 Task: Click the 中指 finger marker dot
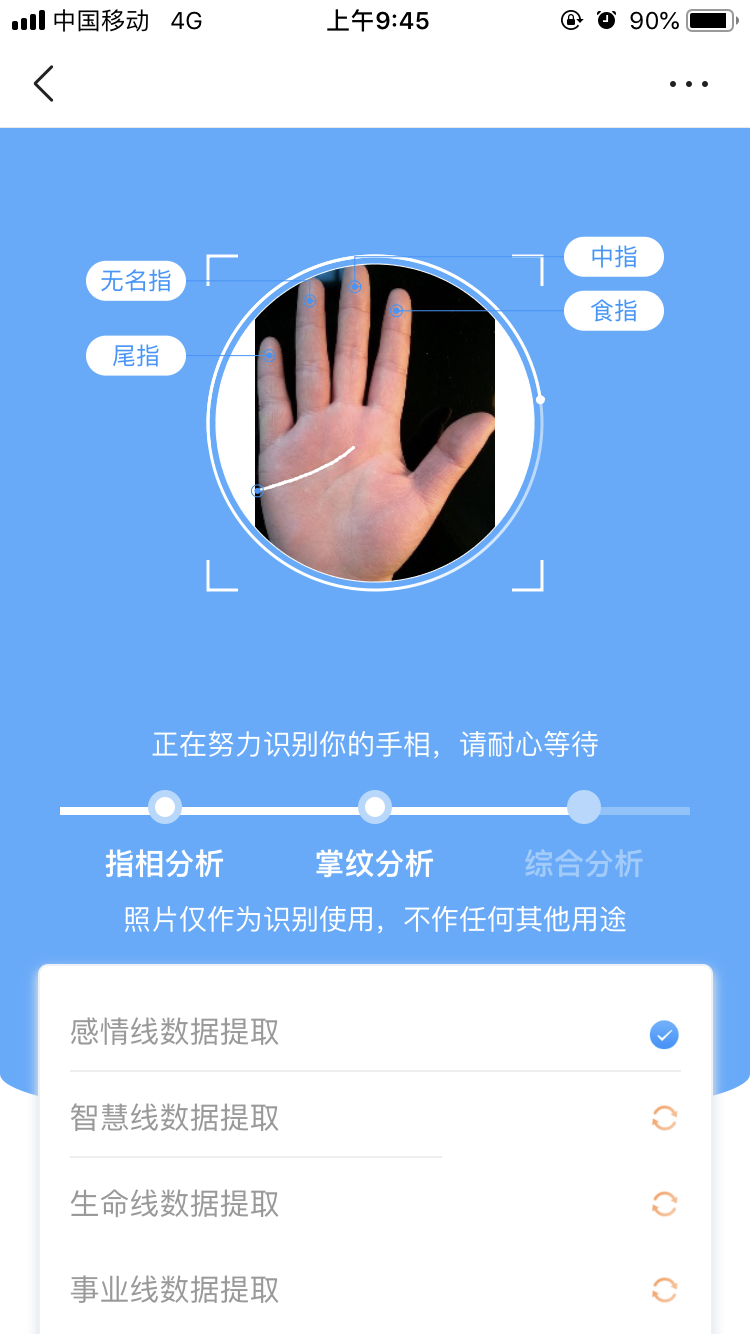click(356, 288)
